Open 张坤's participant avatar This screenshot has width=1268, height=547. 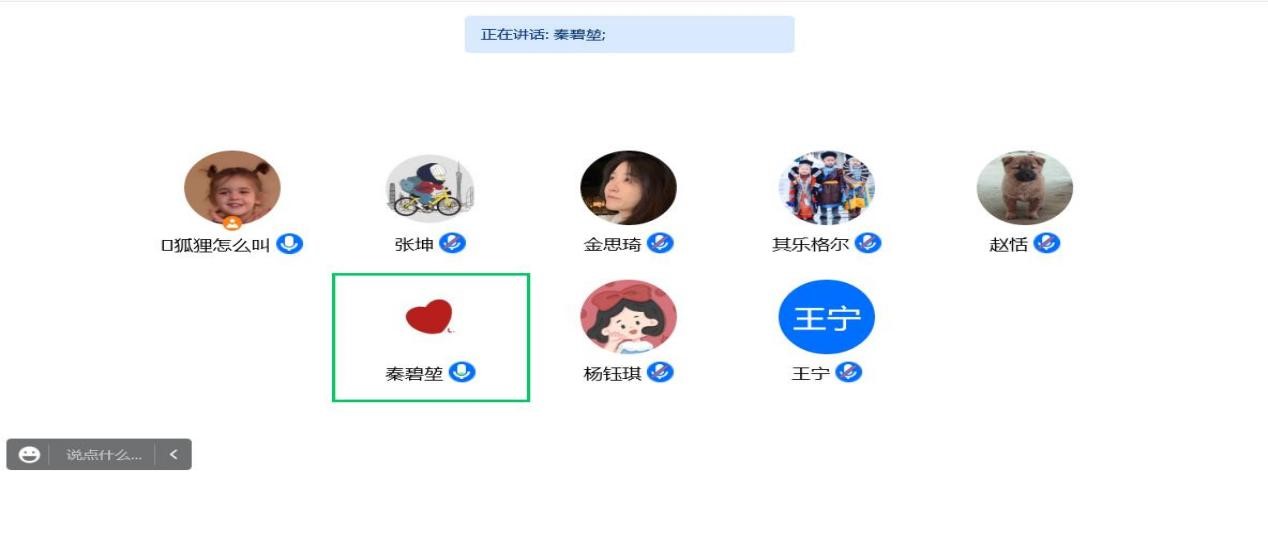[x=429, y=187]
